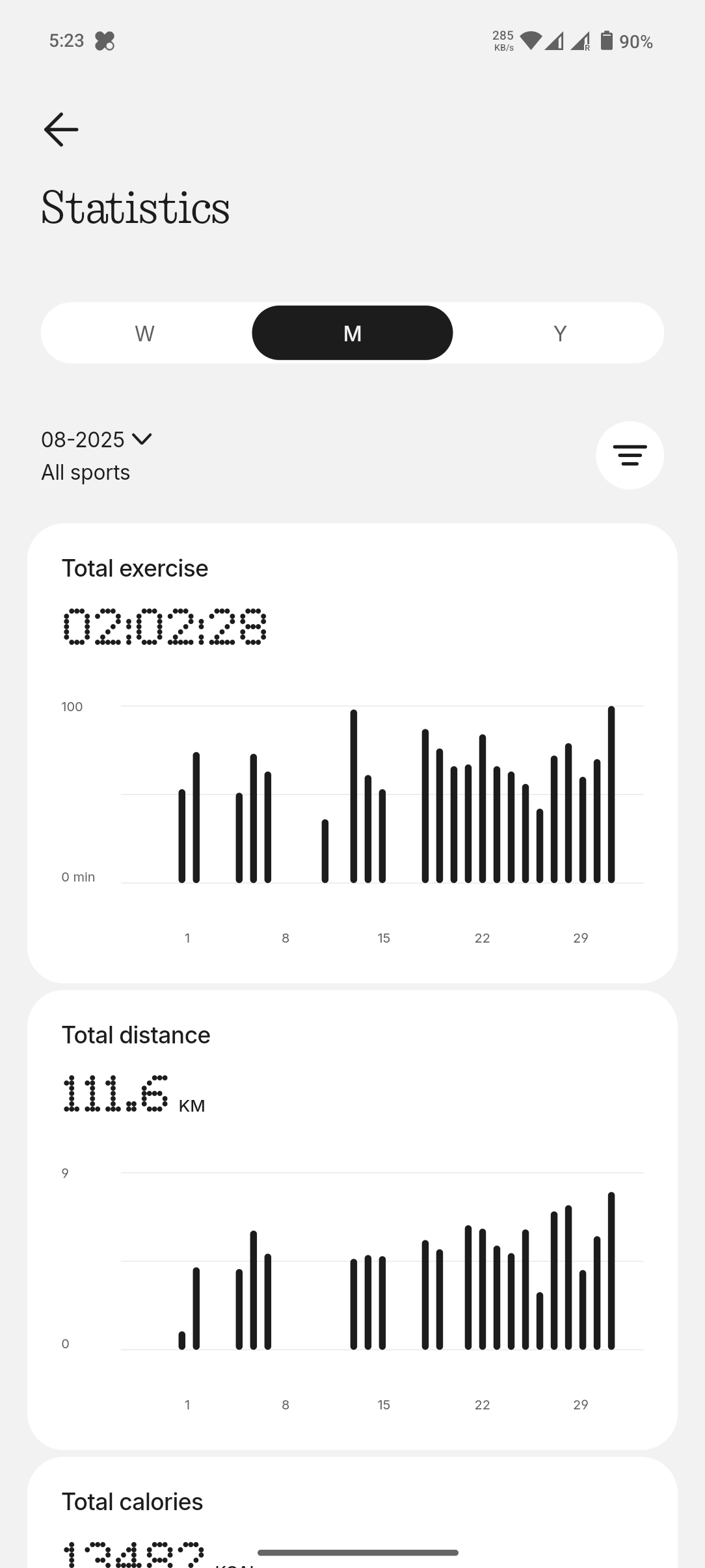Open the sports filter button
705x1568 pixels.
[629, 455]
